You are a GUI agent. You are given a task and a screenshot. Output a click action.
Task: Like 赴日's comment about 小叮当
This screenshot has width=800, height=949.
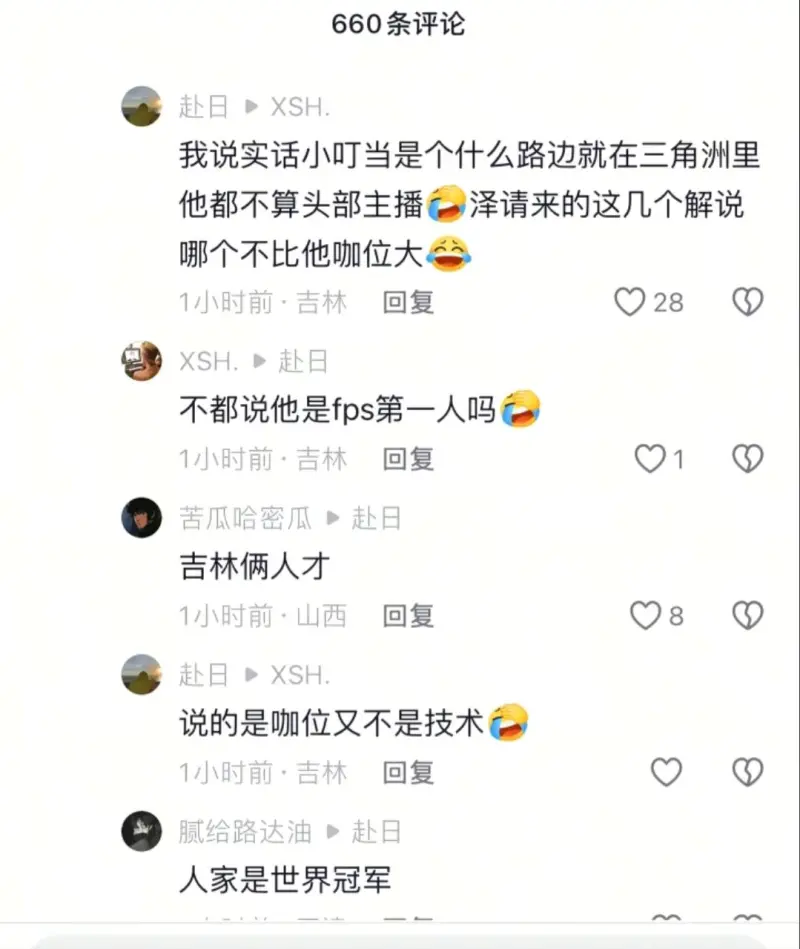[630, 301]
